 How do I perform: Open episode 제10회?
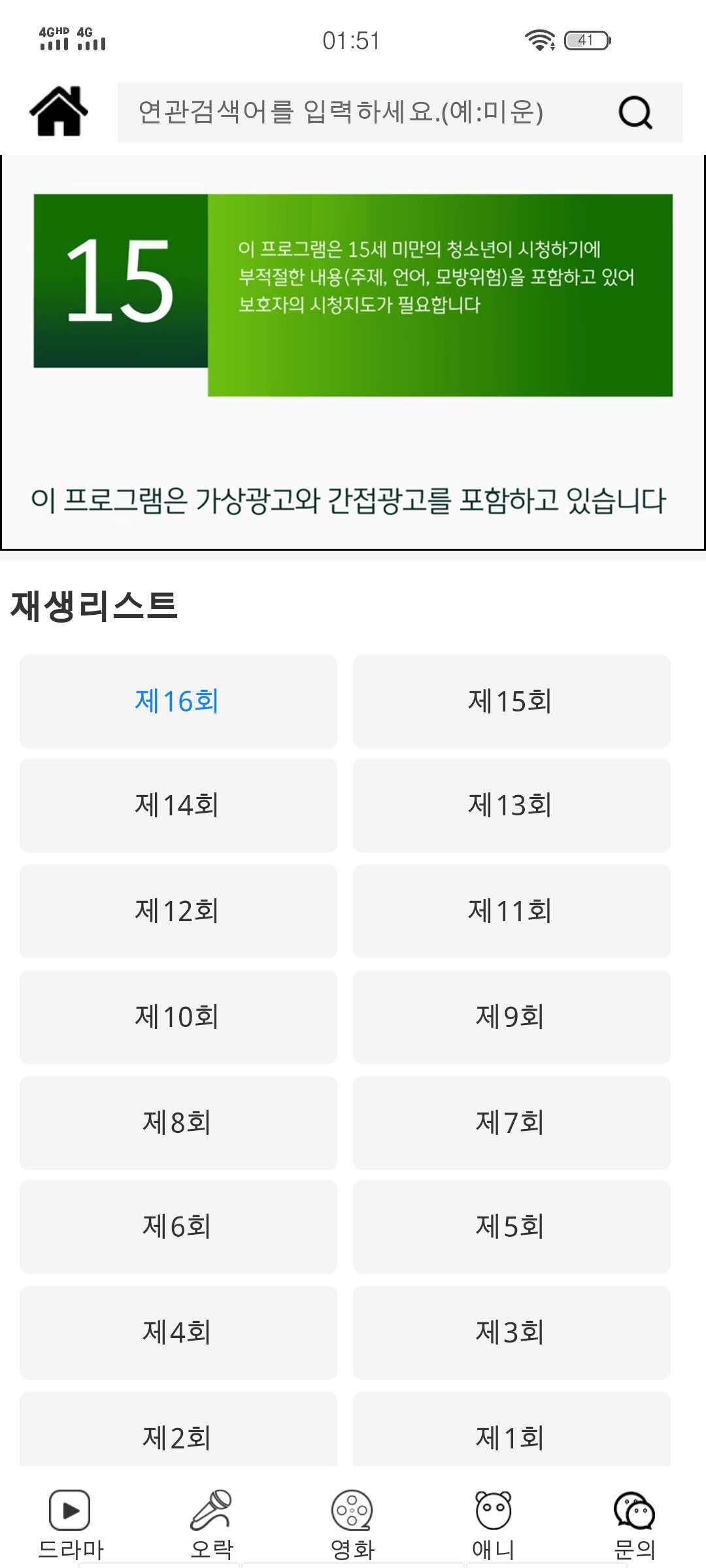pyautogui.click(x=178, y=1017)
